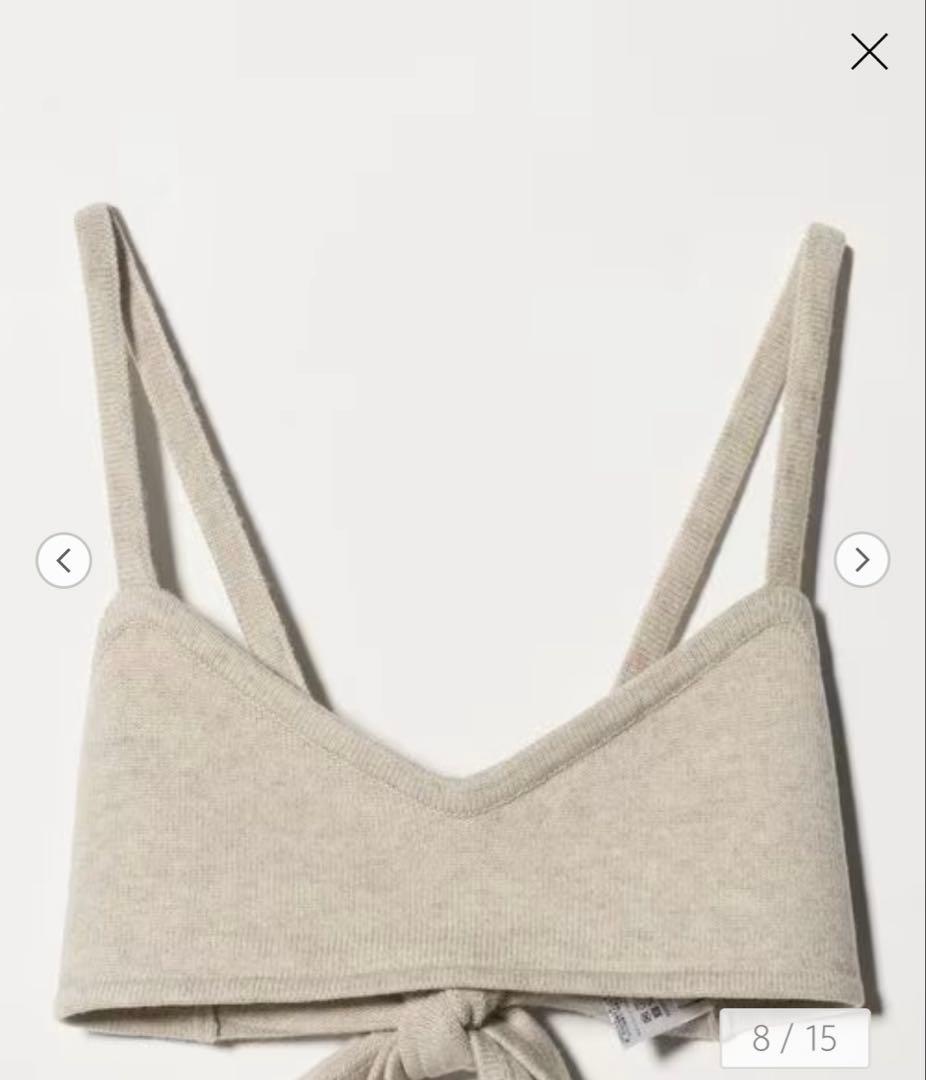Close the product image viewer
Image resolution: width=926 pixels, height=1080 pixels.
(869, 52)
